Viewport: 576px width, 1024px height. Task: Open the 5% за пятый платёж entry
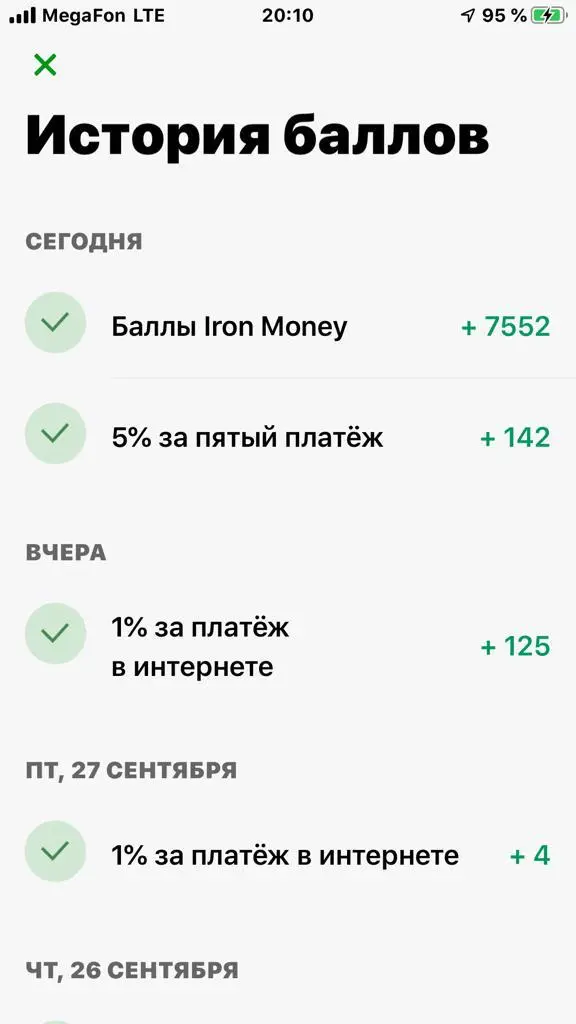pos(288,436)
